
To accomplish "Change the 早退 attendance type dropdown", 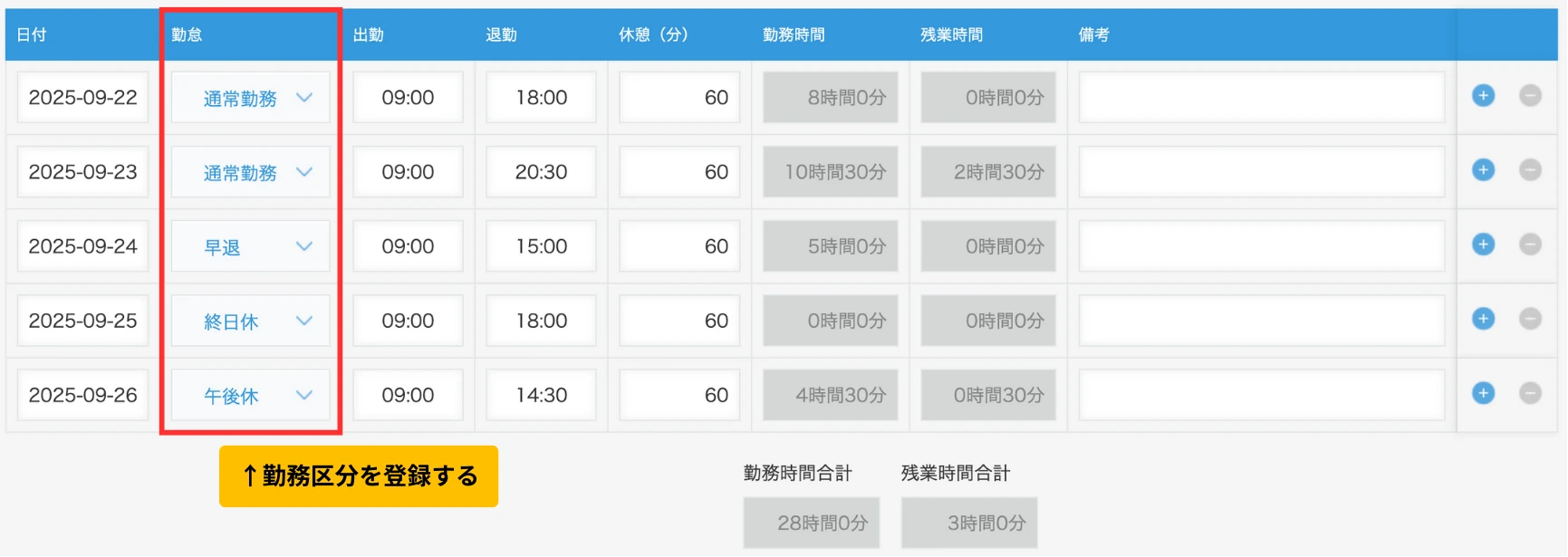I will 250,246.
